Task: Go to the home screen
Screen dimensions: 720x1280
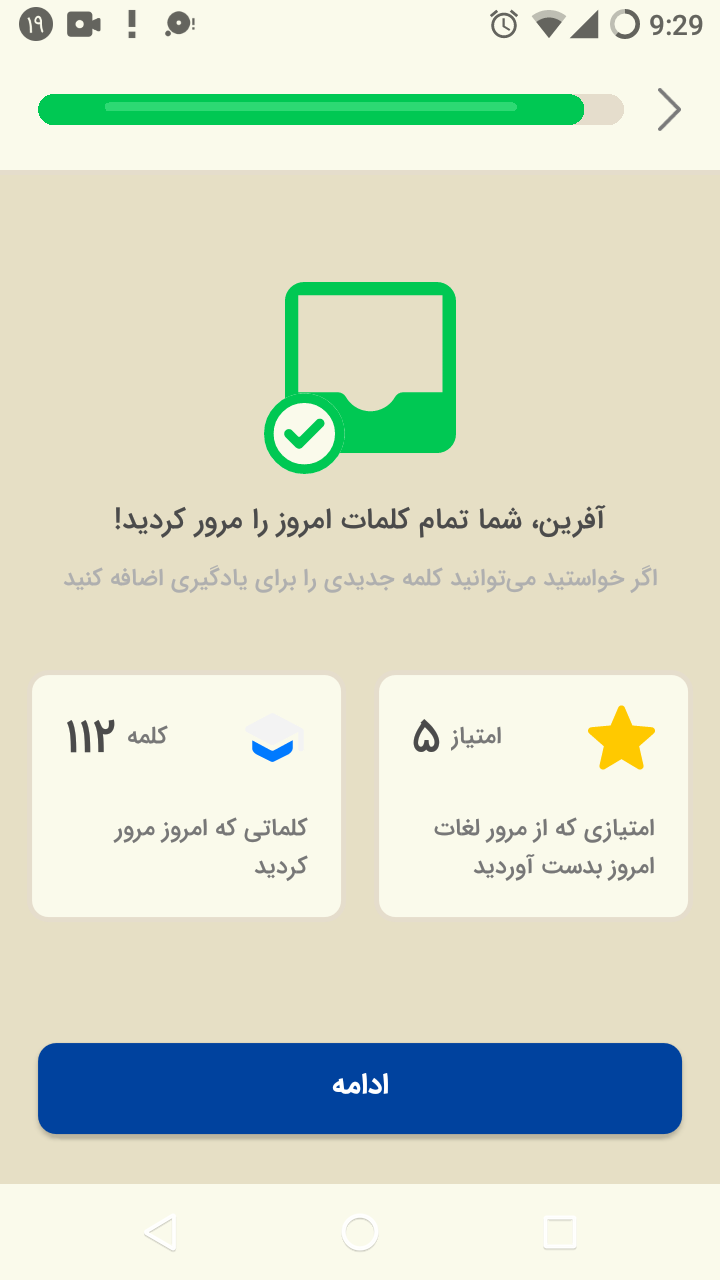Action: [360, 1232]
